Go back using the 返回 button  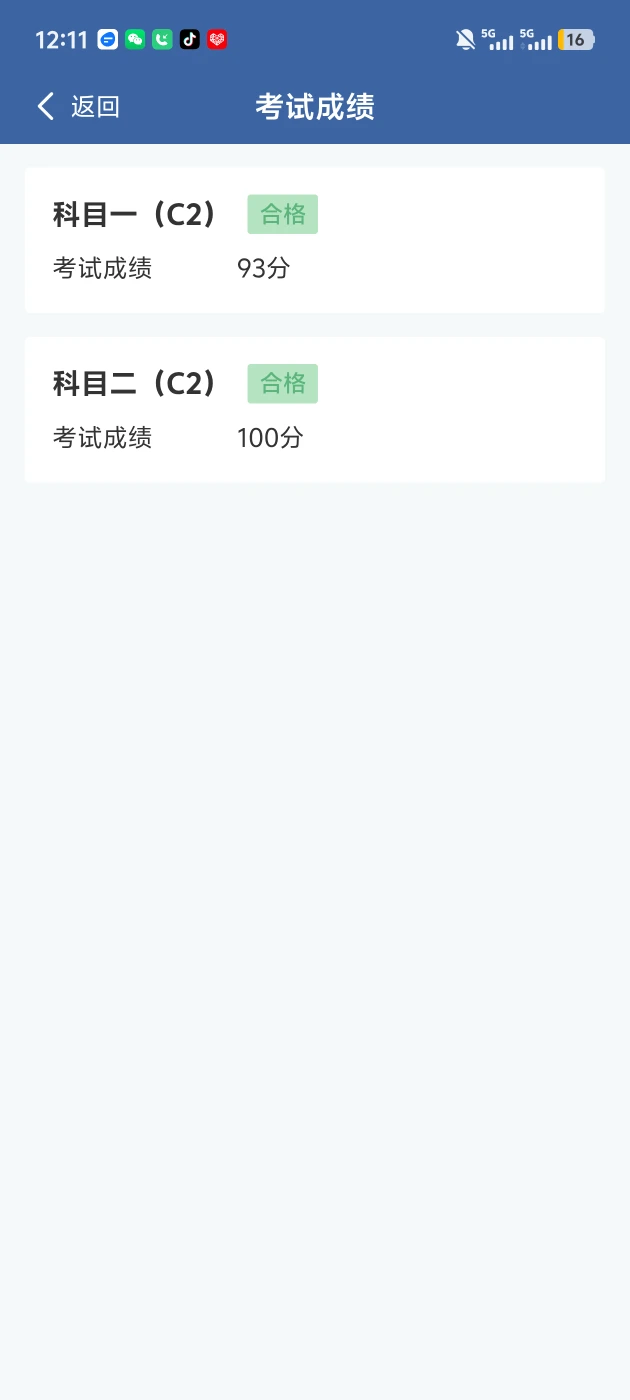tap(78, 107)
